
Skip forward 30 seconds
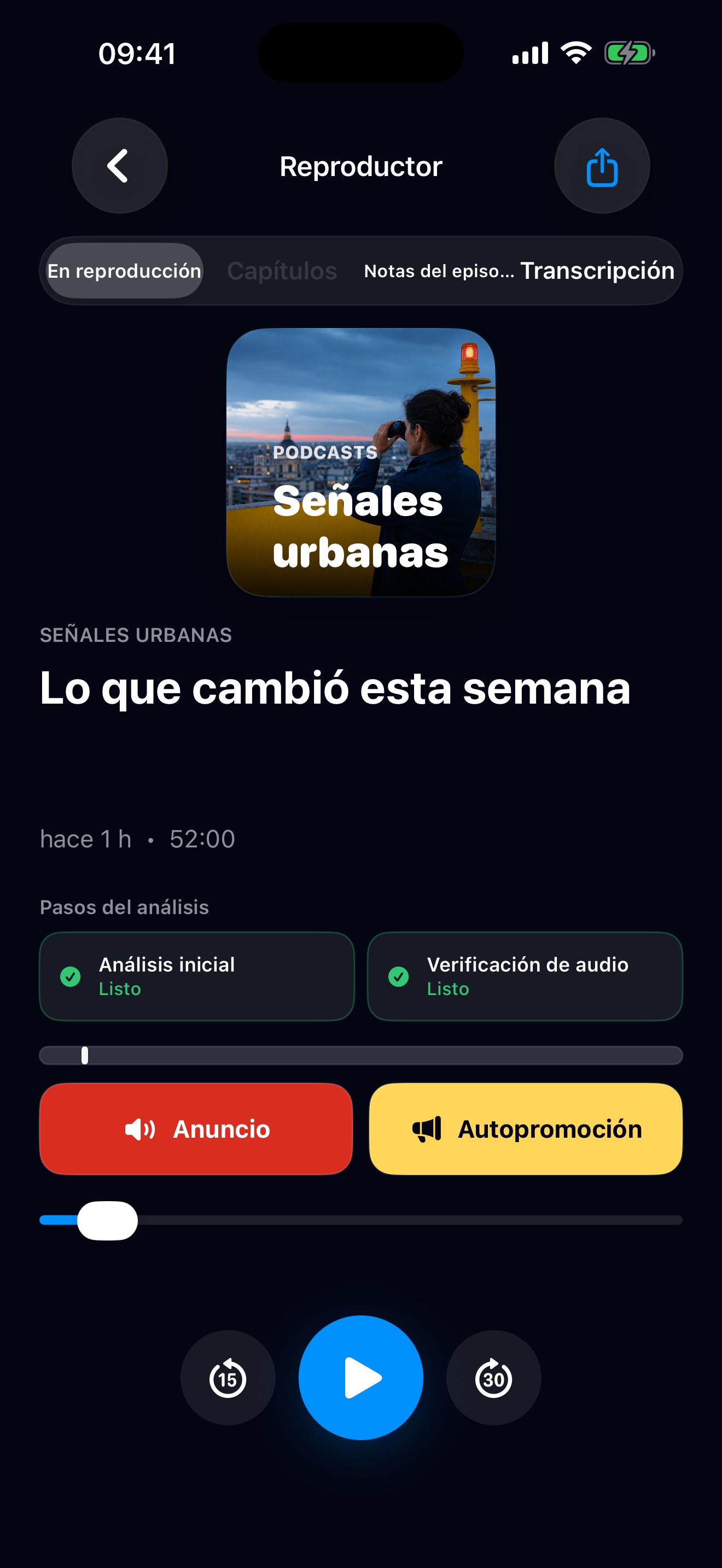[x=494, y=1378]
